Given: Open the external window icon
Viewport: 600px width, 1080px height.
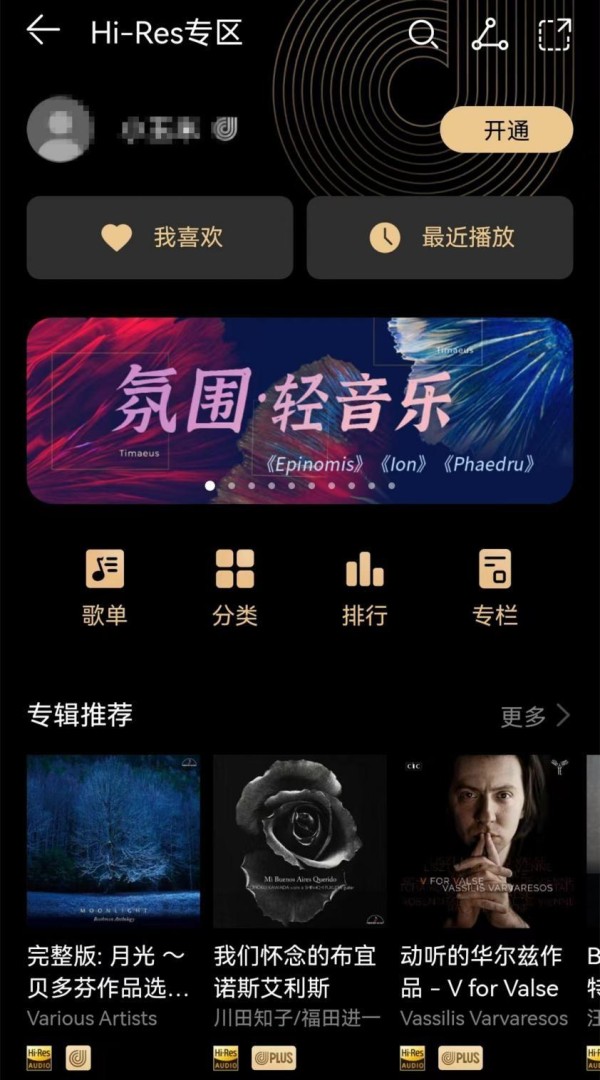Looking at the screenshot, I should pos(554,34).
